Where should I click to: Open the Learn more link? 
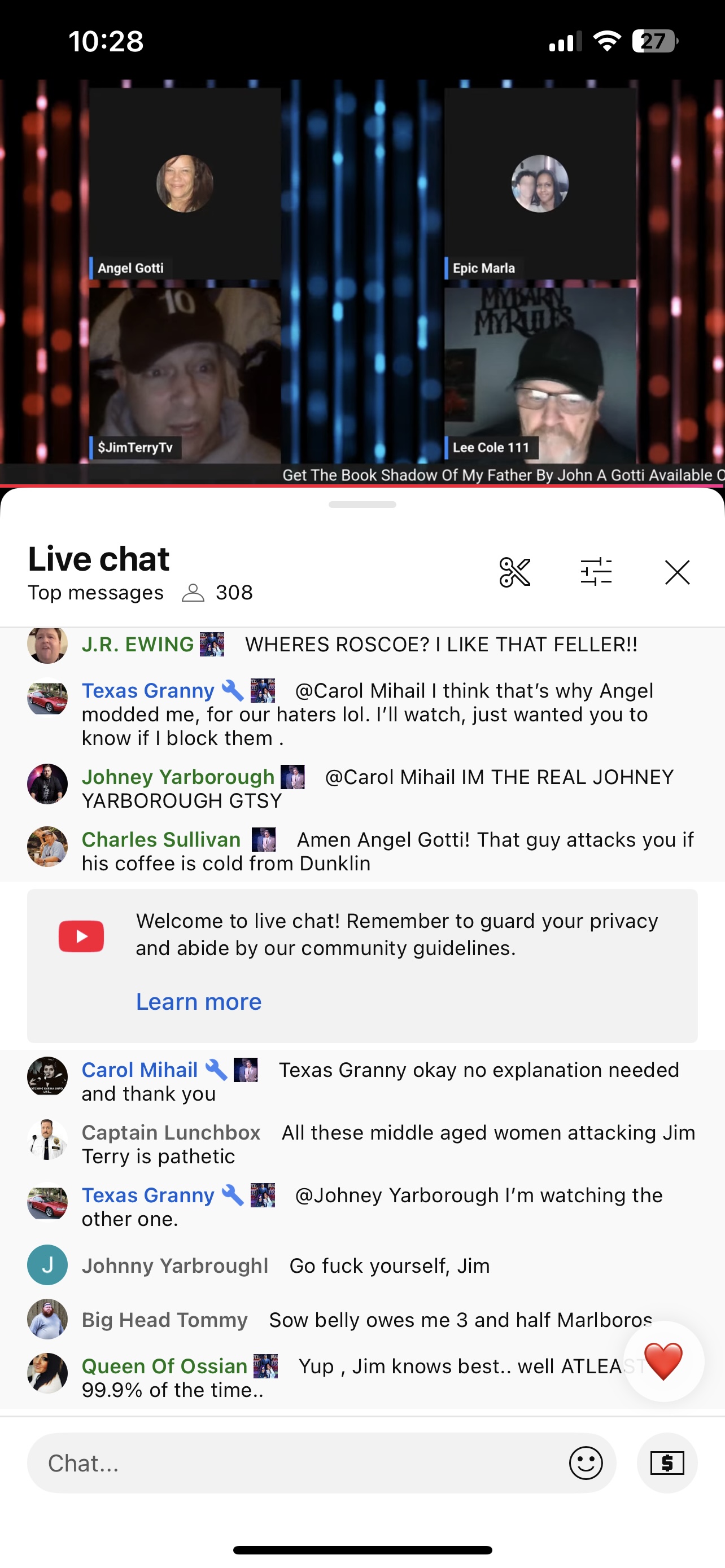tap(198, 1001)
